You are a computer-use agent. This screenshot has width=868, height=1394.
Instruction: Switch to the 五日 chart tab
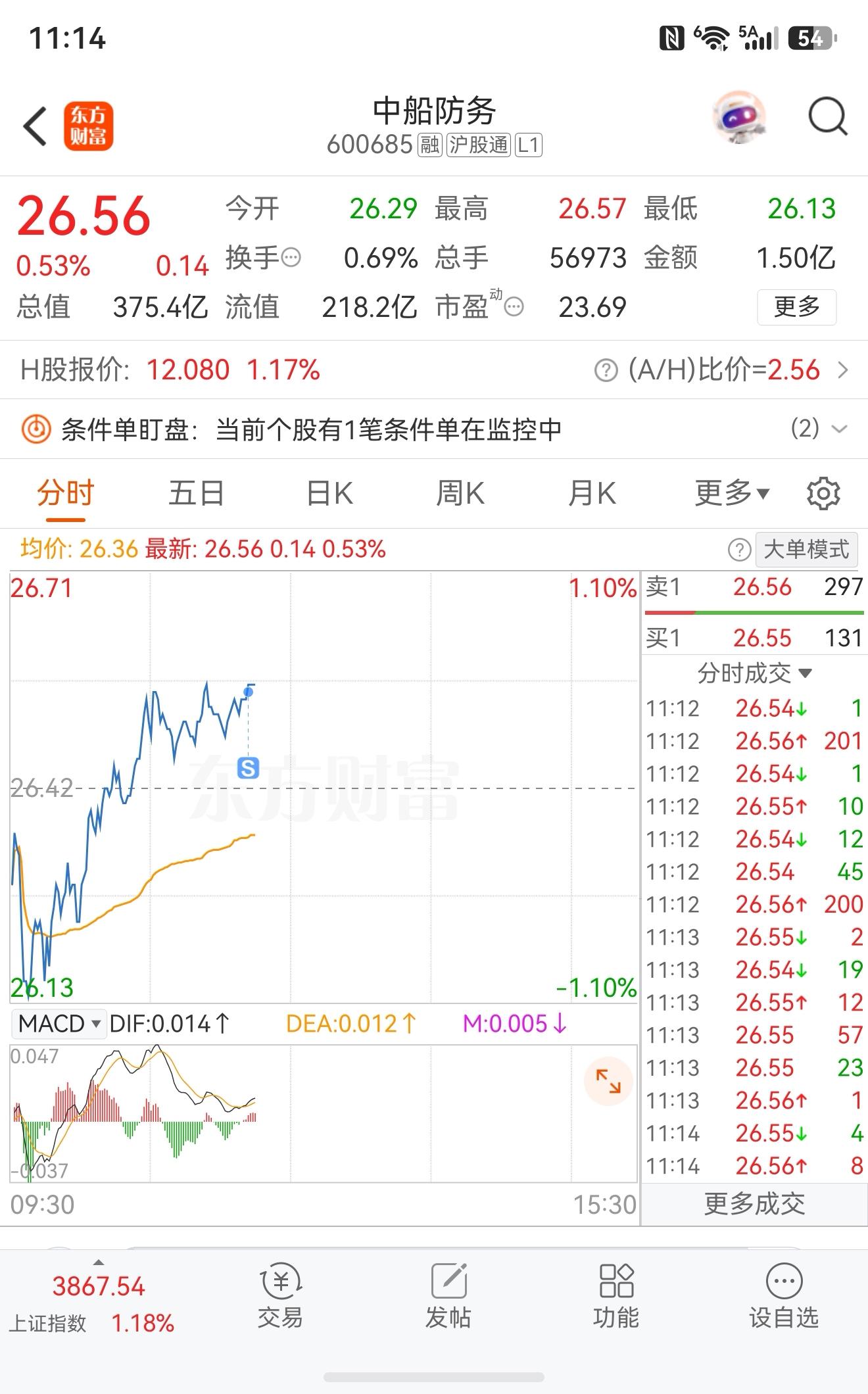pyautogui.click(x=196, y=493)
